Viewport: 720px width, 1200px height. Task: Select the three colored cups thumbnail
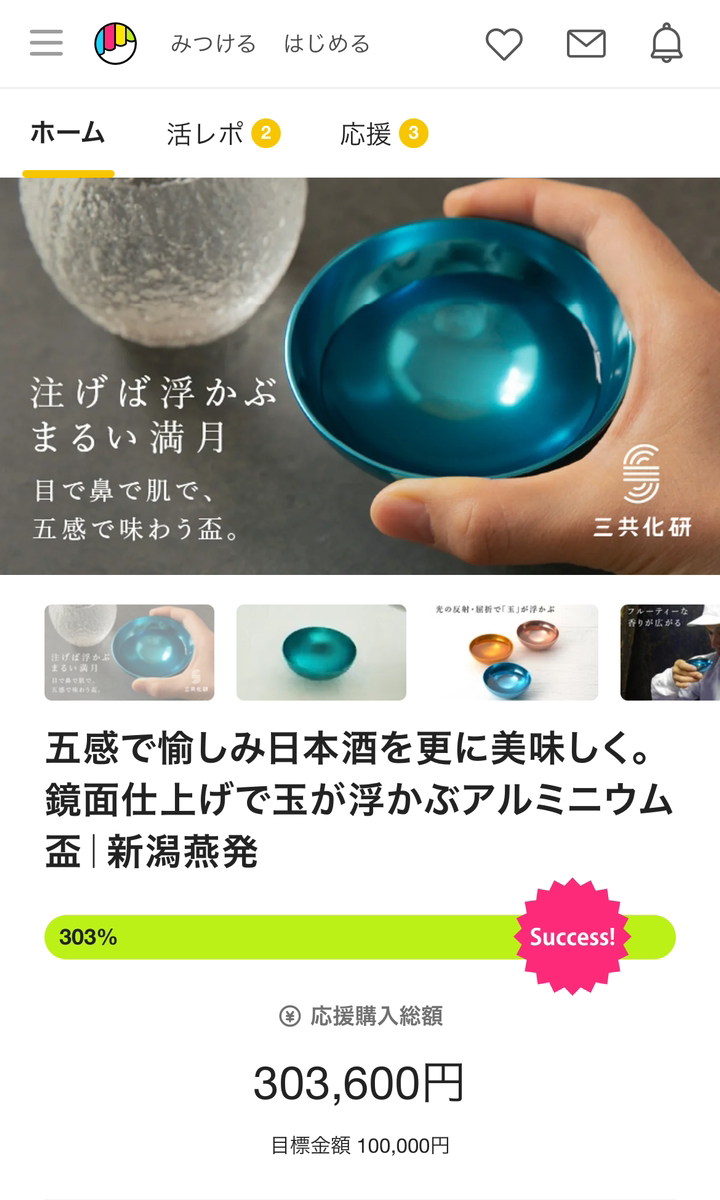[513, 652]
